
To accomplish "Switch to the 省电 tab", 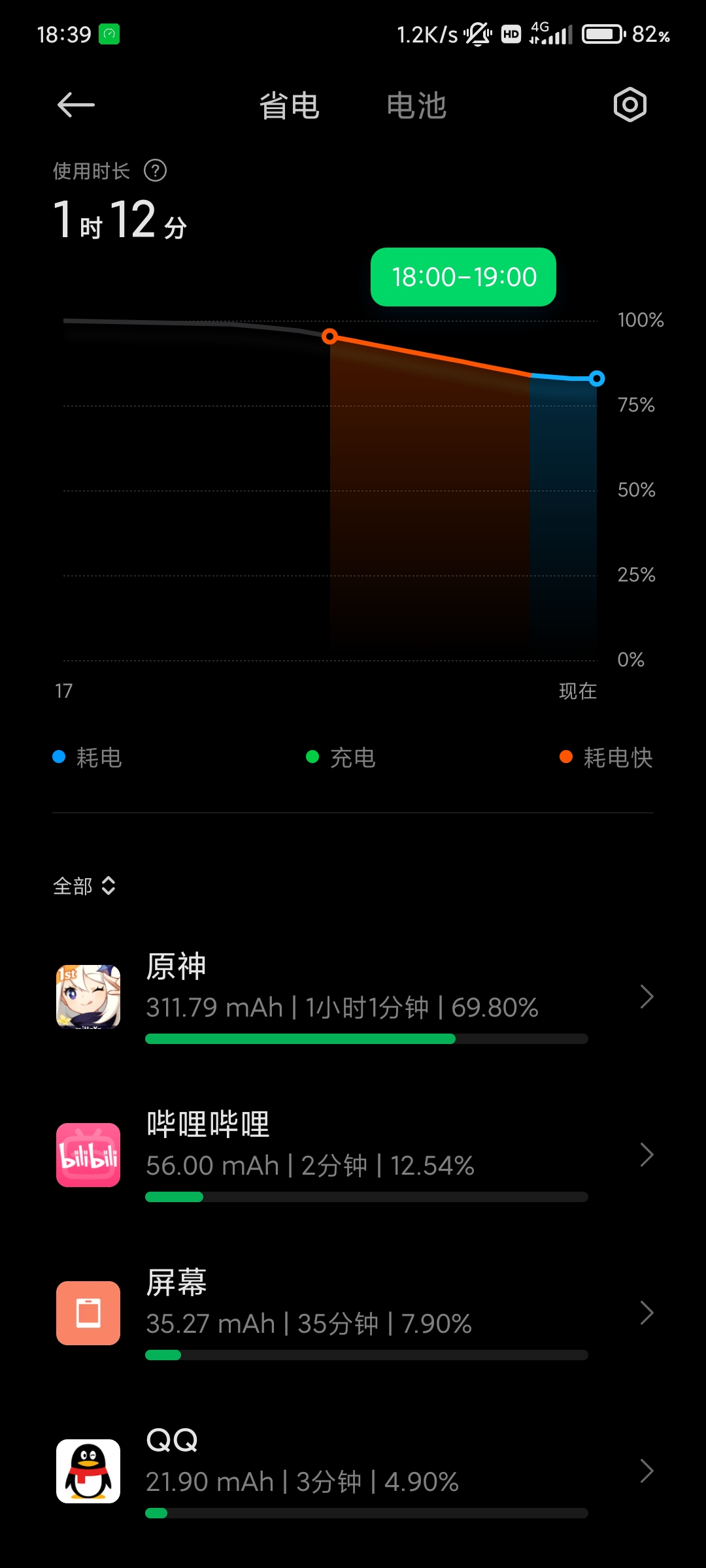I will pyautogui.click(x=289, y=106).
